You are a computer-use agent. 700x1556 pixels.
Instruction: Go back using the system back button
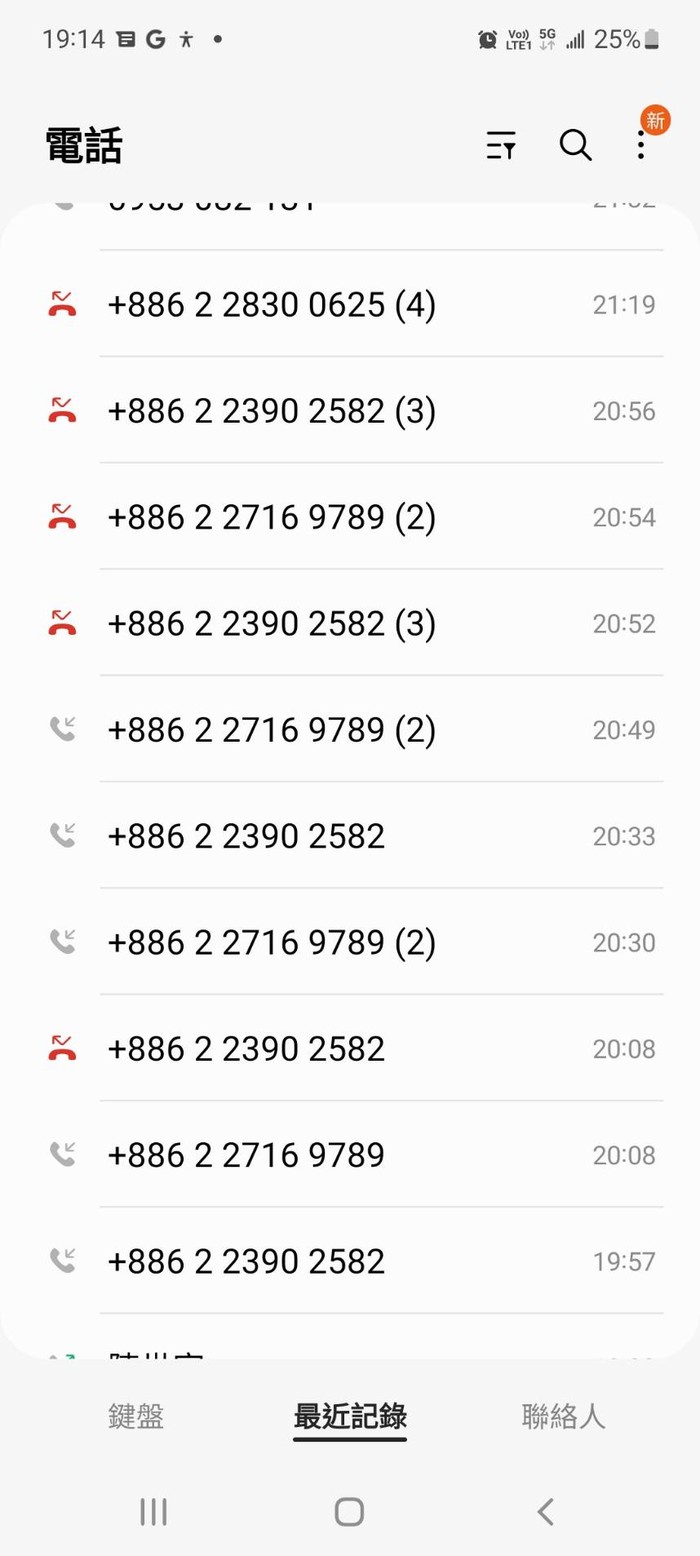(x=545, y=1511)
